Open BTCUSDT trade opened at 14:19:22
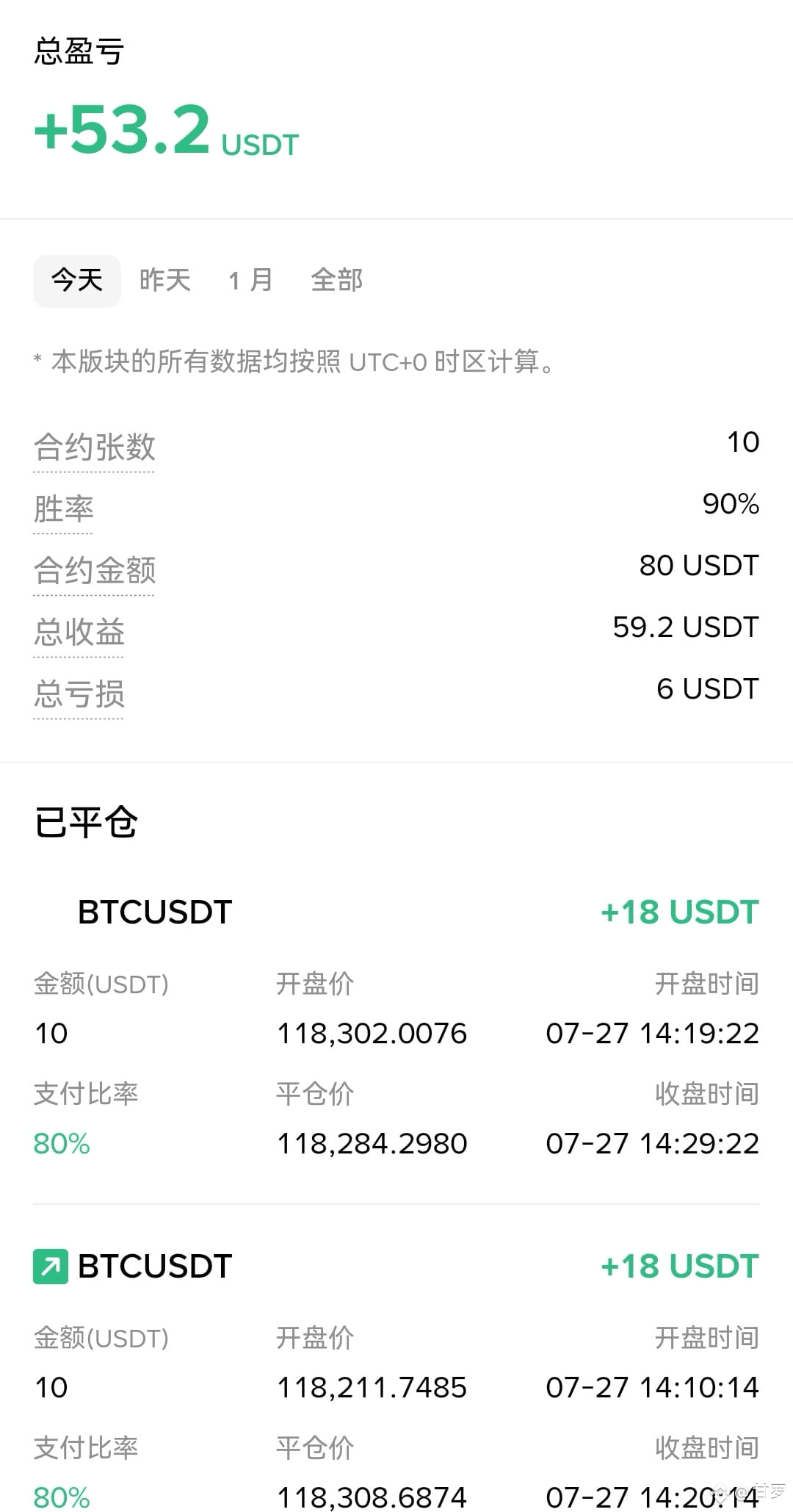The image size is (793, 1512). pos(396,1029)
